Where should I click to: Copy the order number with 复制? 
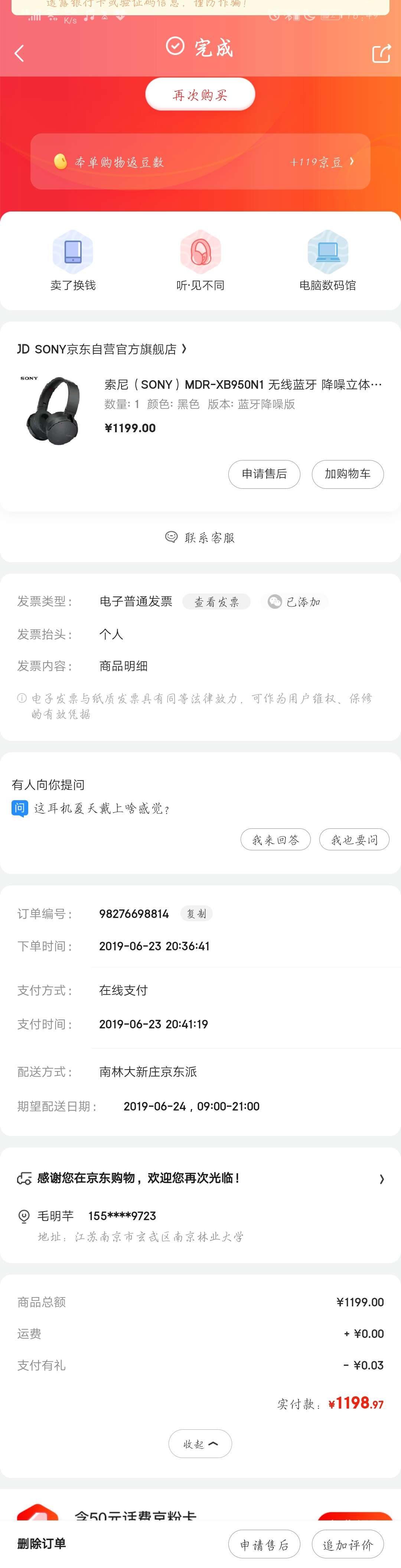[x=196, y=914]
